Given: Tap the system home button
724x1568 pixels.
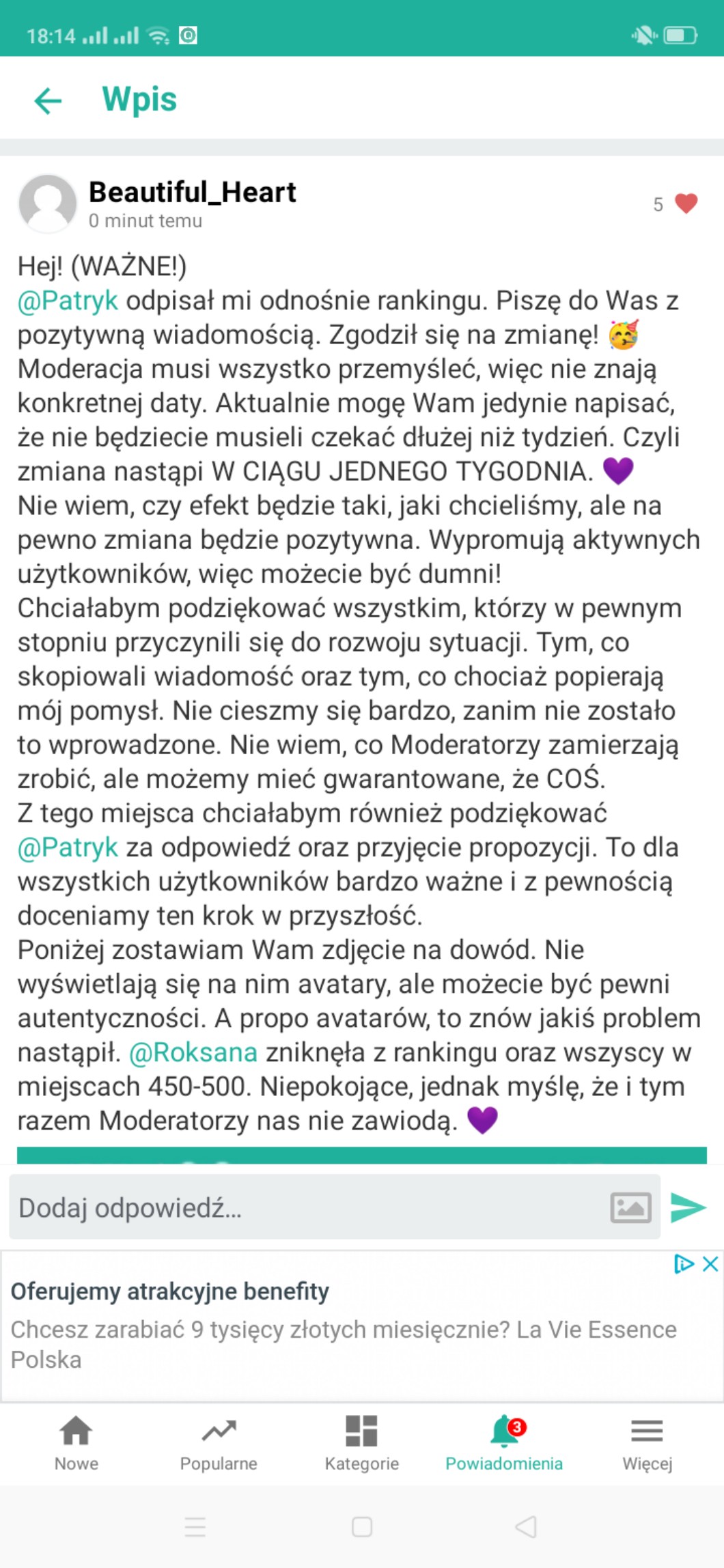Looking at the screenshot, I should coord(361,1527).
